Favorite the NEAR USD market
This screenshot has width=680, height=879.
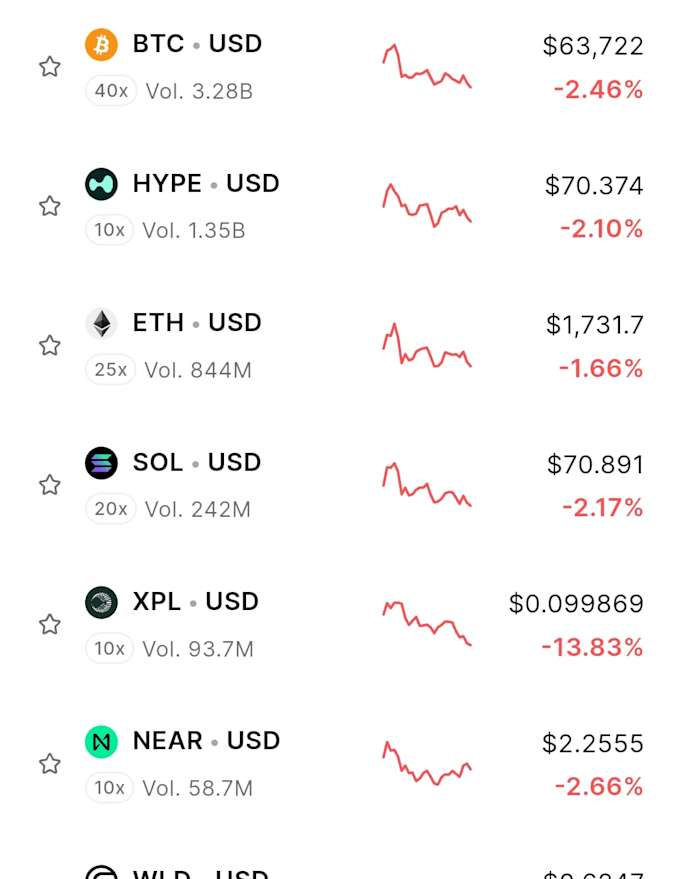[x=50, y=764]
